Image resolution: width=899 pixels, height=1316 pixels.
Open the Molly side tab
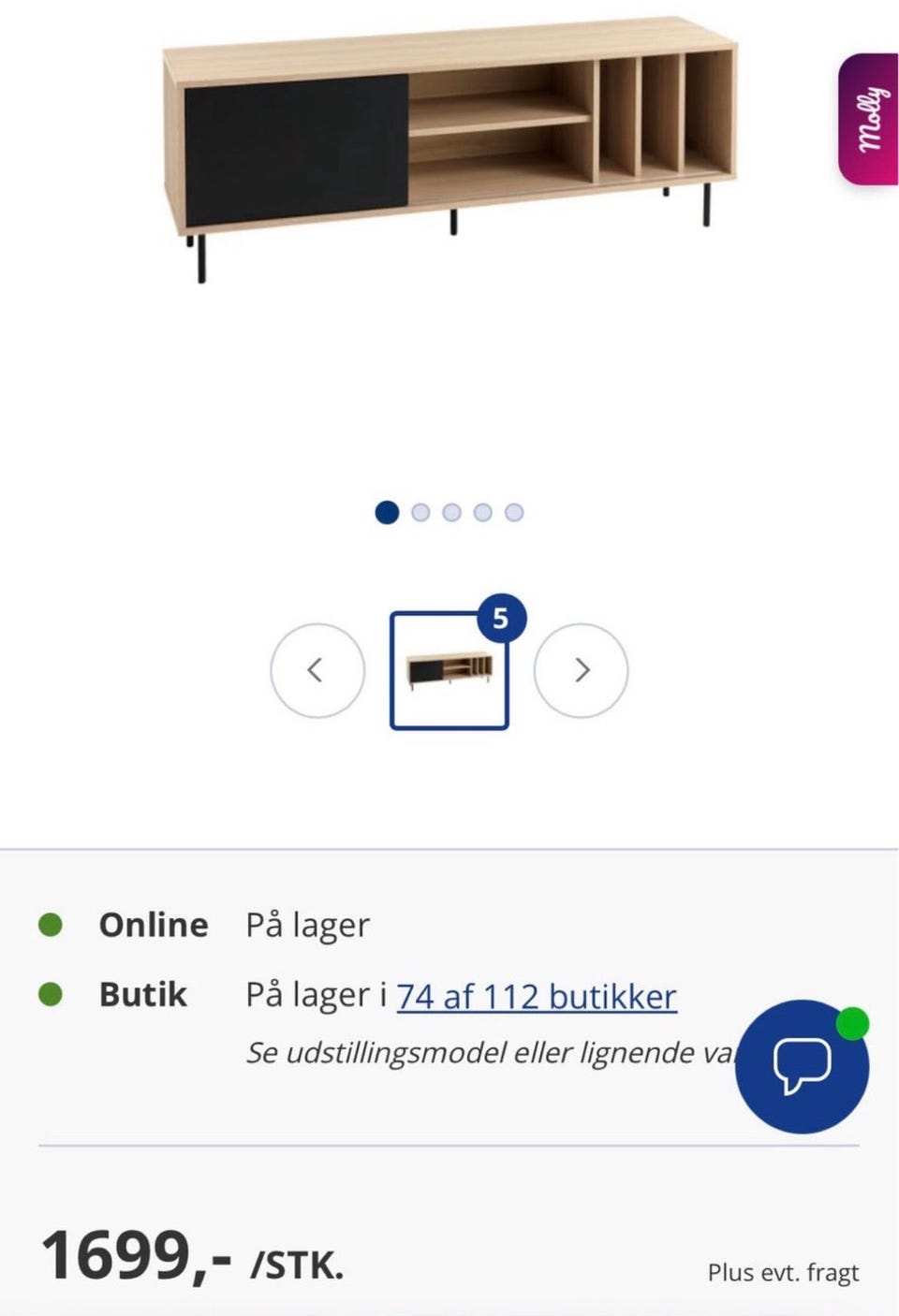click(x=869, y=119)
